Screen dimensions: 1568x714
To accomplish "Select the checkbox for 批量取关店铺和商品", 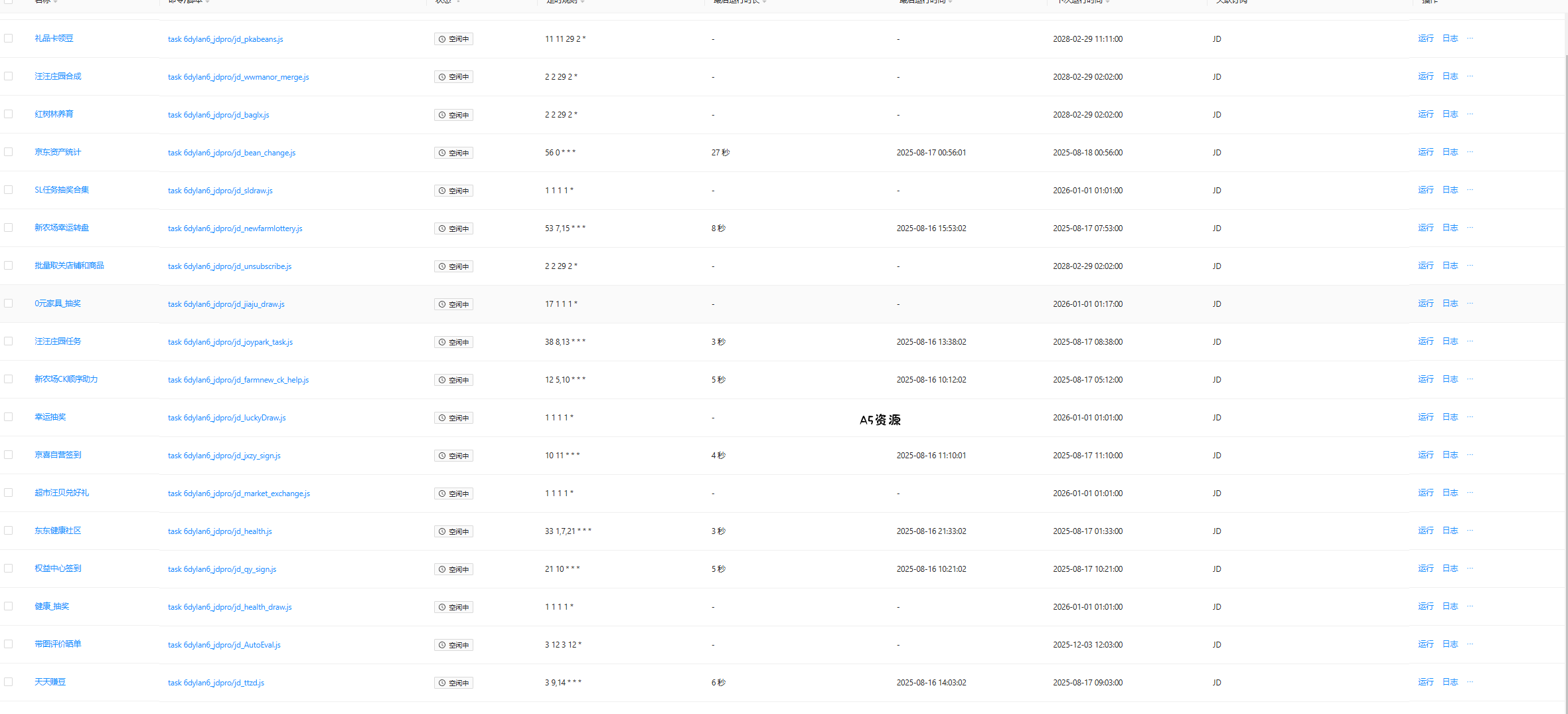I will coord(9,266).
